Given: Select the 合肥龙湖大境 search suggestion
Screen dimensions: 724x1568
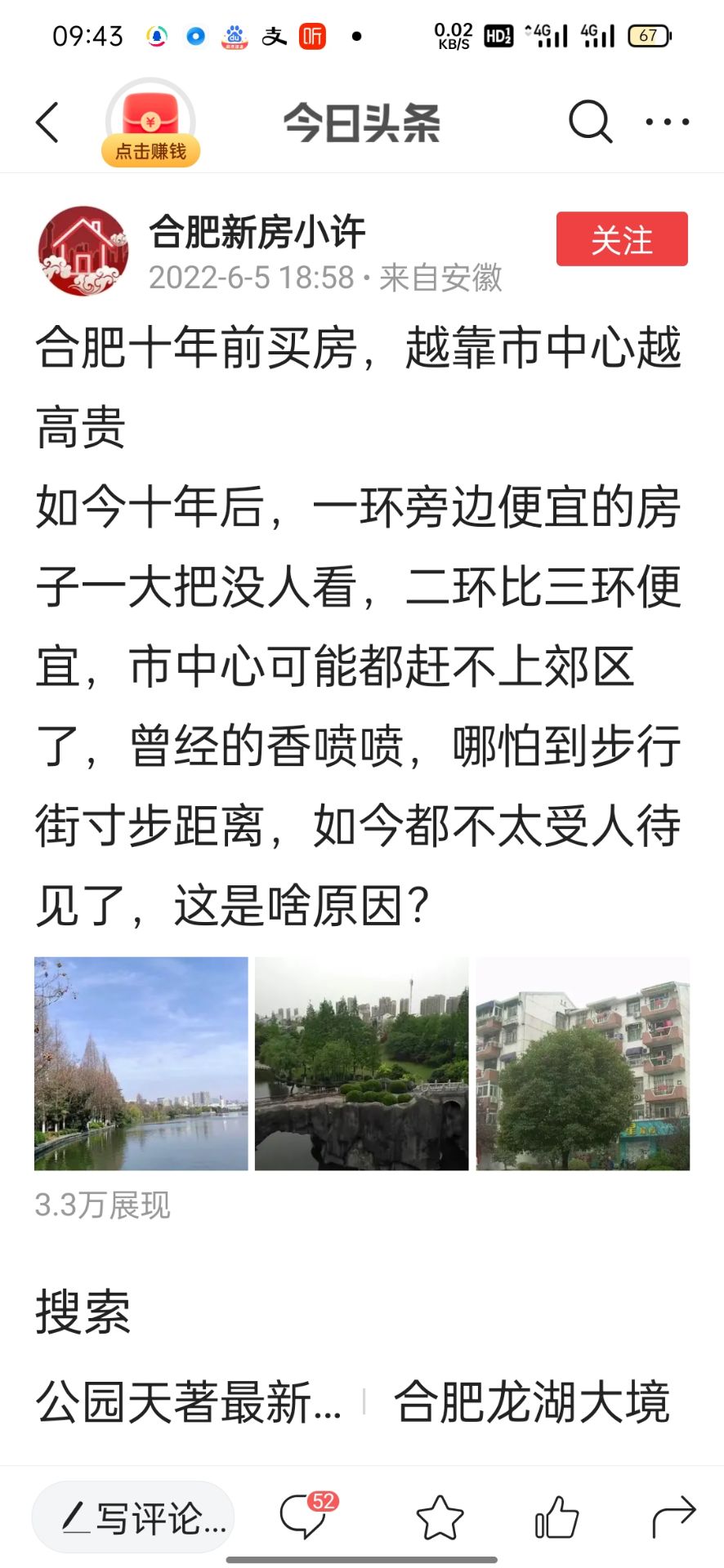Looking at the screenshot, I should pyautogui.click(x=531, y=1402).
